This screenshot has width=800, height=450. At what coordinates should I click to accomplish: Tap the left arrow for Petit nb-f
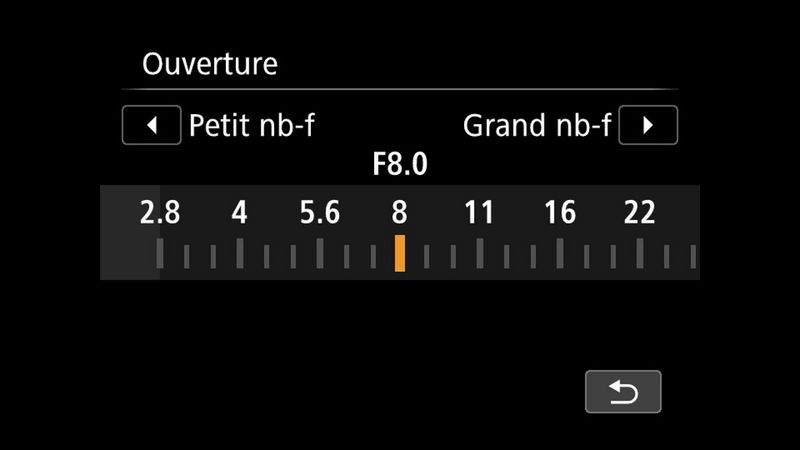(152, 126)
